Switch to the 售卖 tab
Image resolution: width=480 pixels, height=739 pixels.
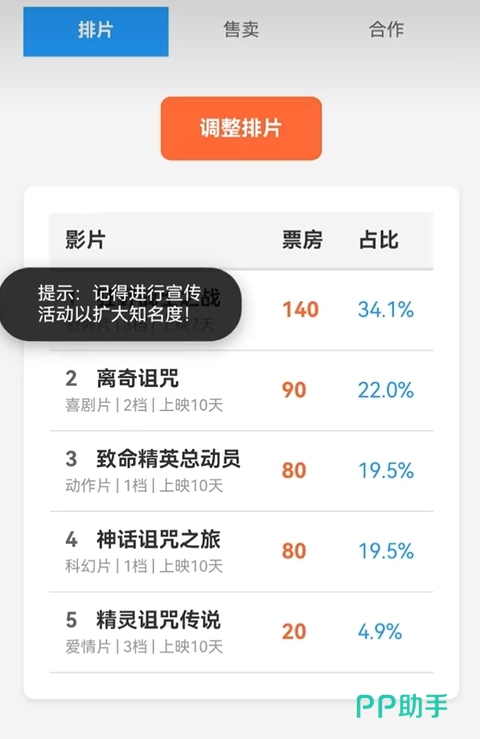tap(241, 31)
